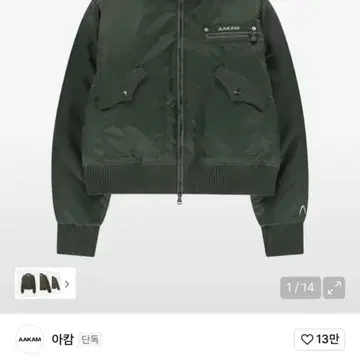Open the image thumbnail strip preview

(45, 283)
